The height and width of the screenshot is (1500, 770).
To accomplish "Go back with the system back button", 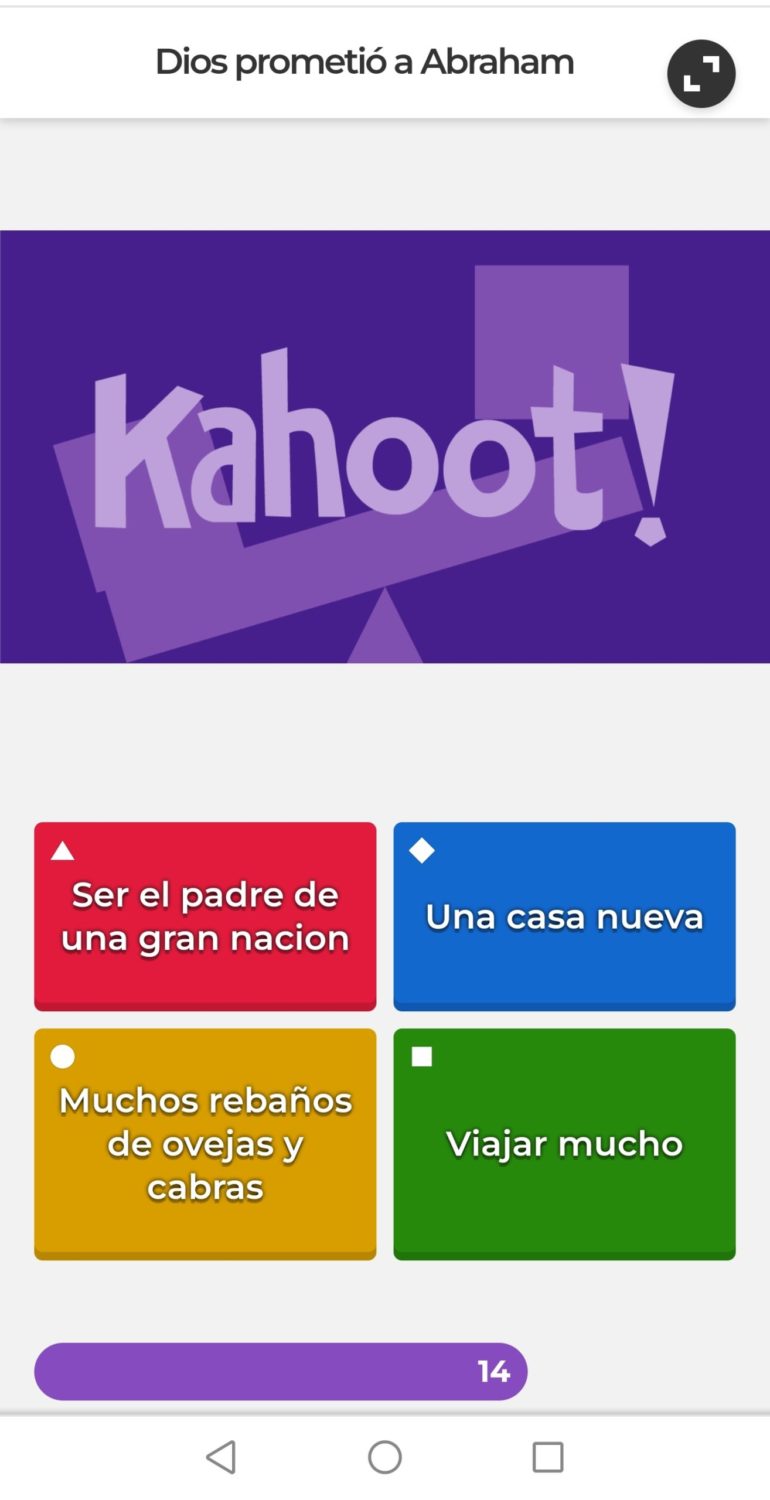I will [221, 1457].
